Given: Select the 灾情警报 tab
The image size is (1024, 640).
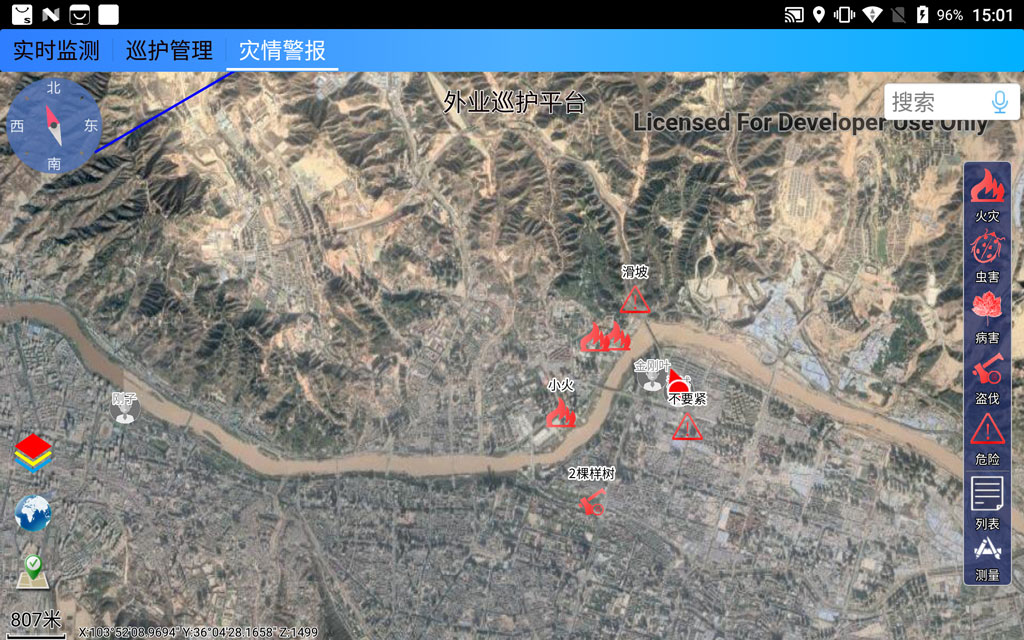Looking at the screenshot, I should (282, 51).
